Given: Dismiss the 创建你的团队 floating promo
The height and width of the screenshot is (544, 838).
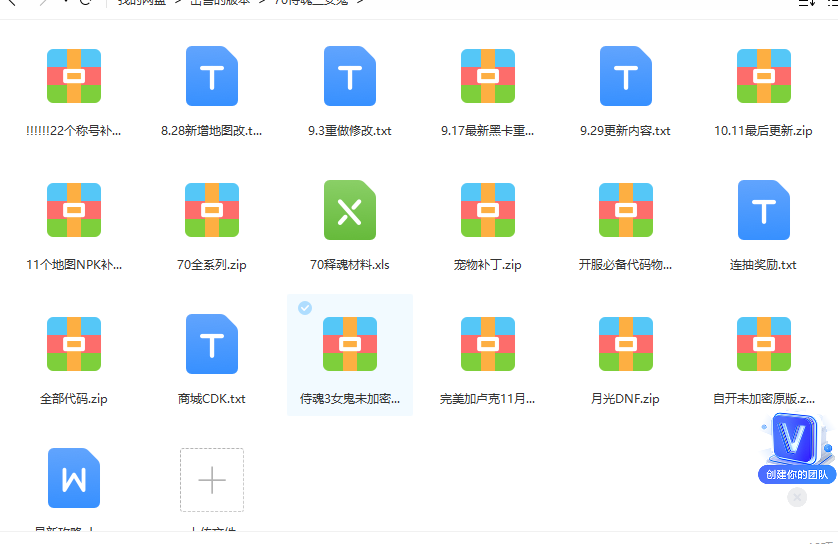Looking at the screenshot, I should coord(797,497).
